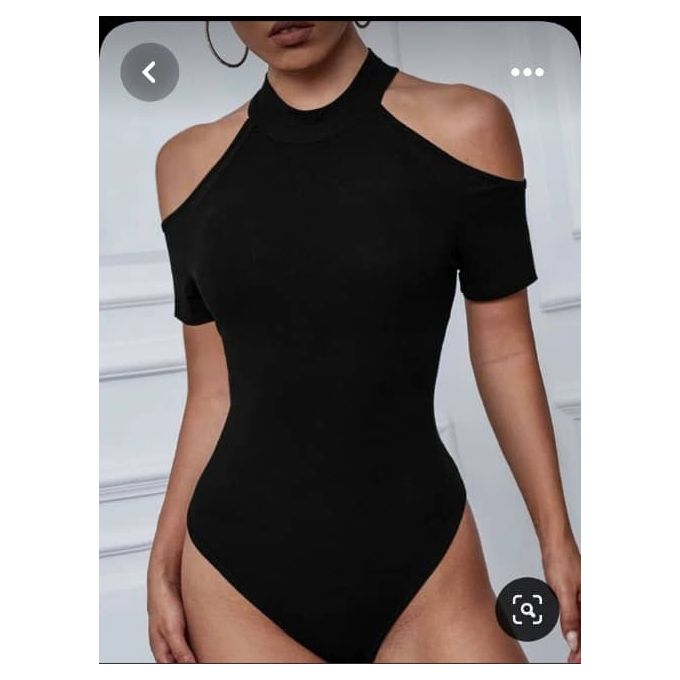Go back using the arrow icon
This screenshot has height=680, width=680.
tap(150, 72)
